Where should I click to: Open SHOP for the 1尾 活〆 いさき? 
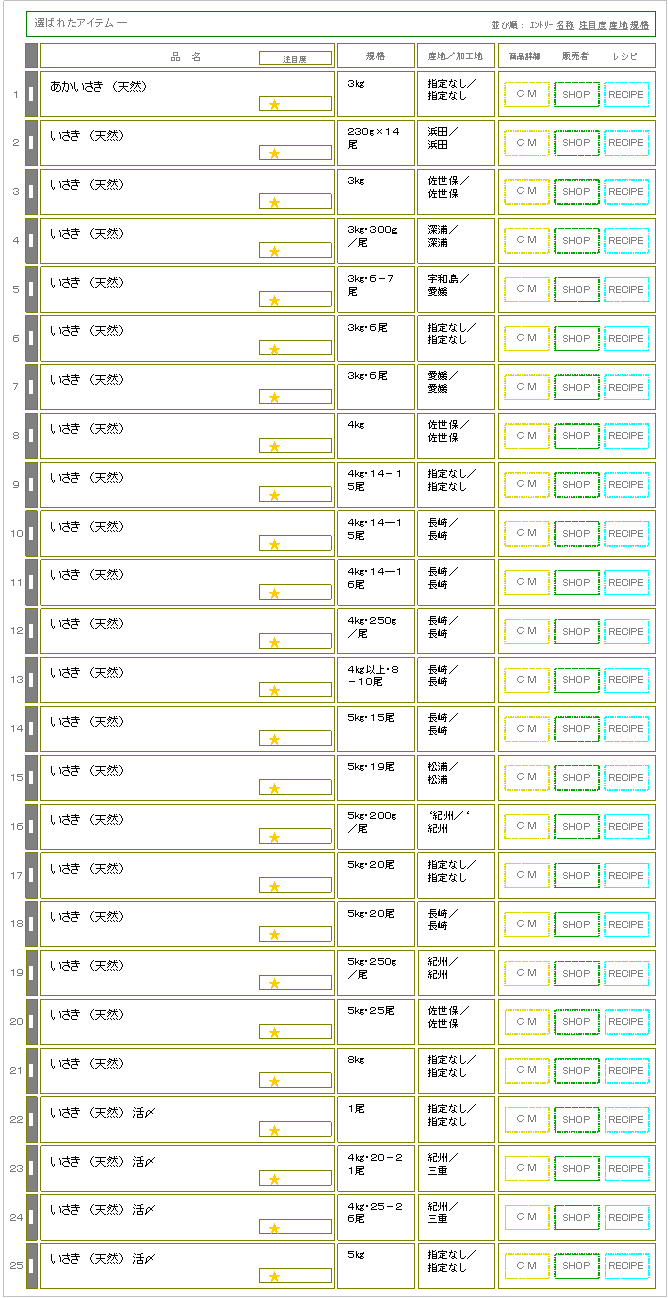click(576, 1120)
